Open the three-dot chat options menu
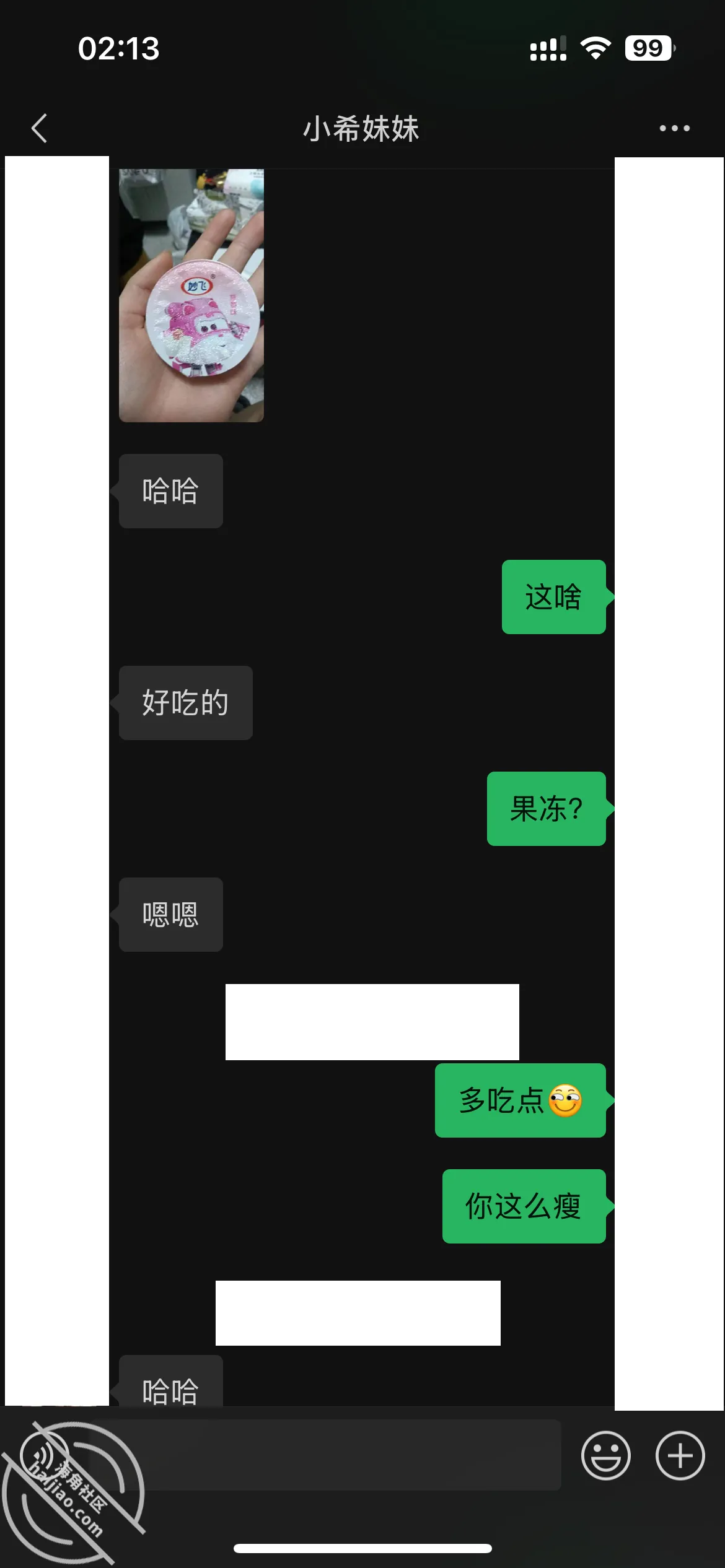This screenshot has height=1568, width=725. tap(674, 128)
